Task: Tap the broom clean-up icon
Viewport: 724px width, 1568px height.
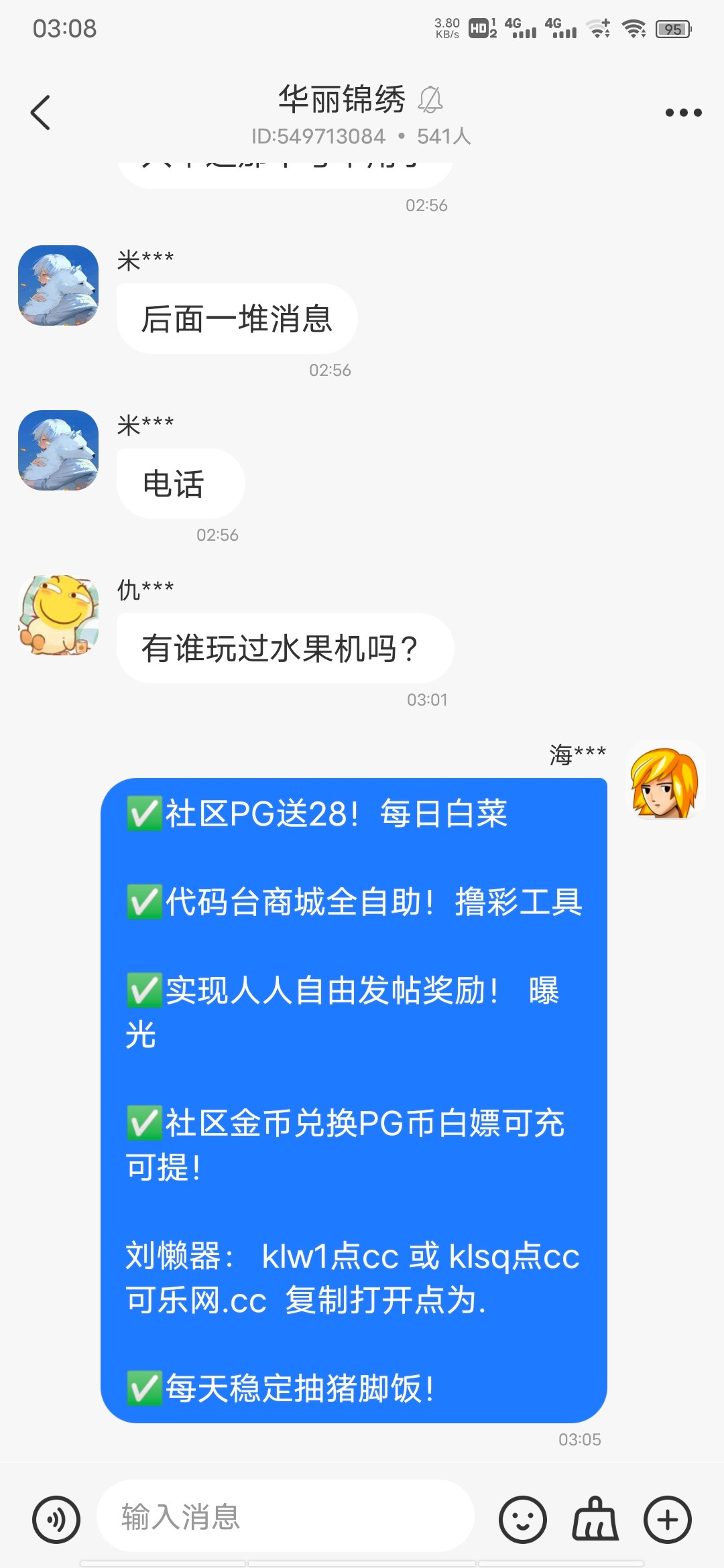Action: 595,1519
